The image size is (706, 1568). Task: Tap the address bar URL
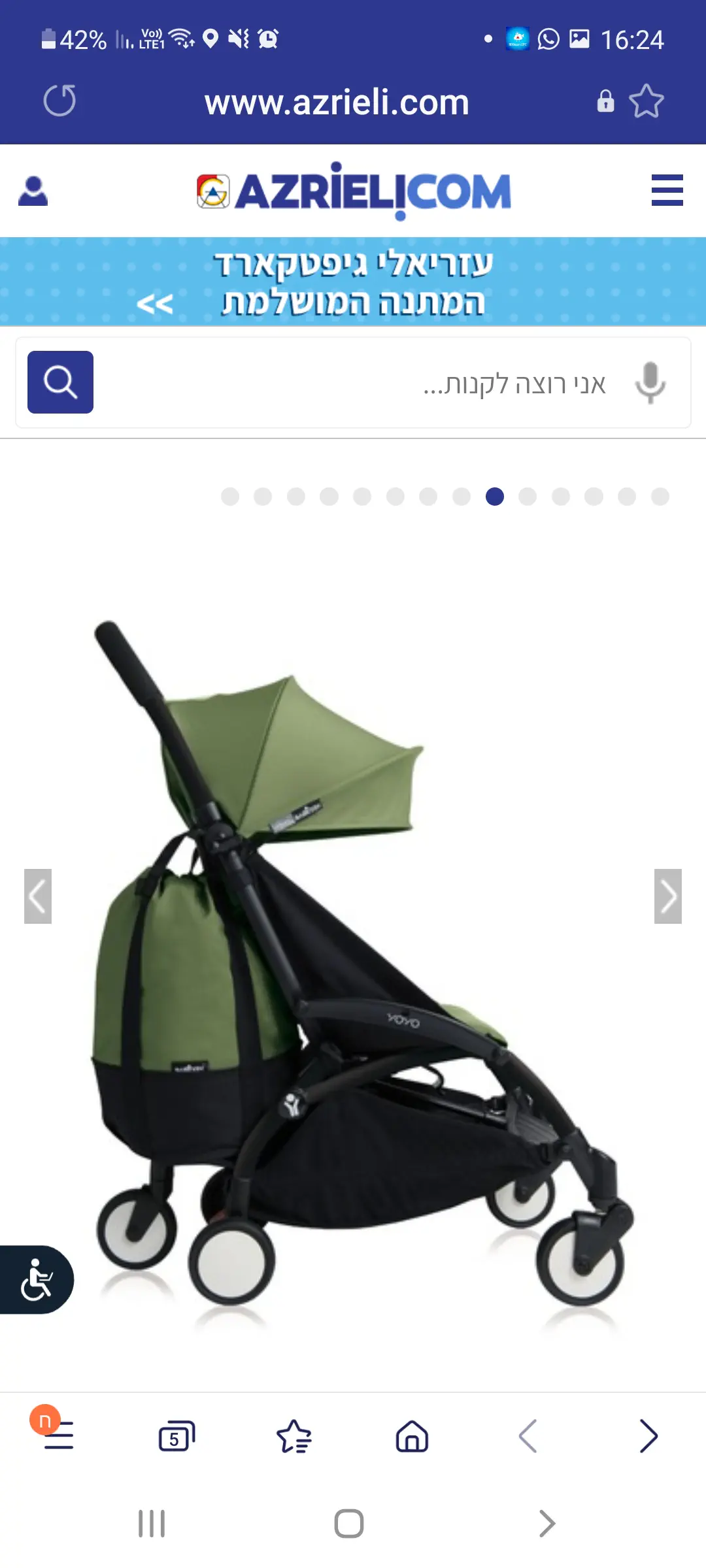(337, 103)
